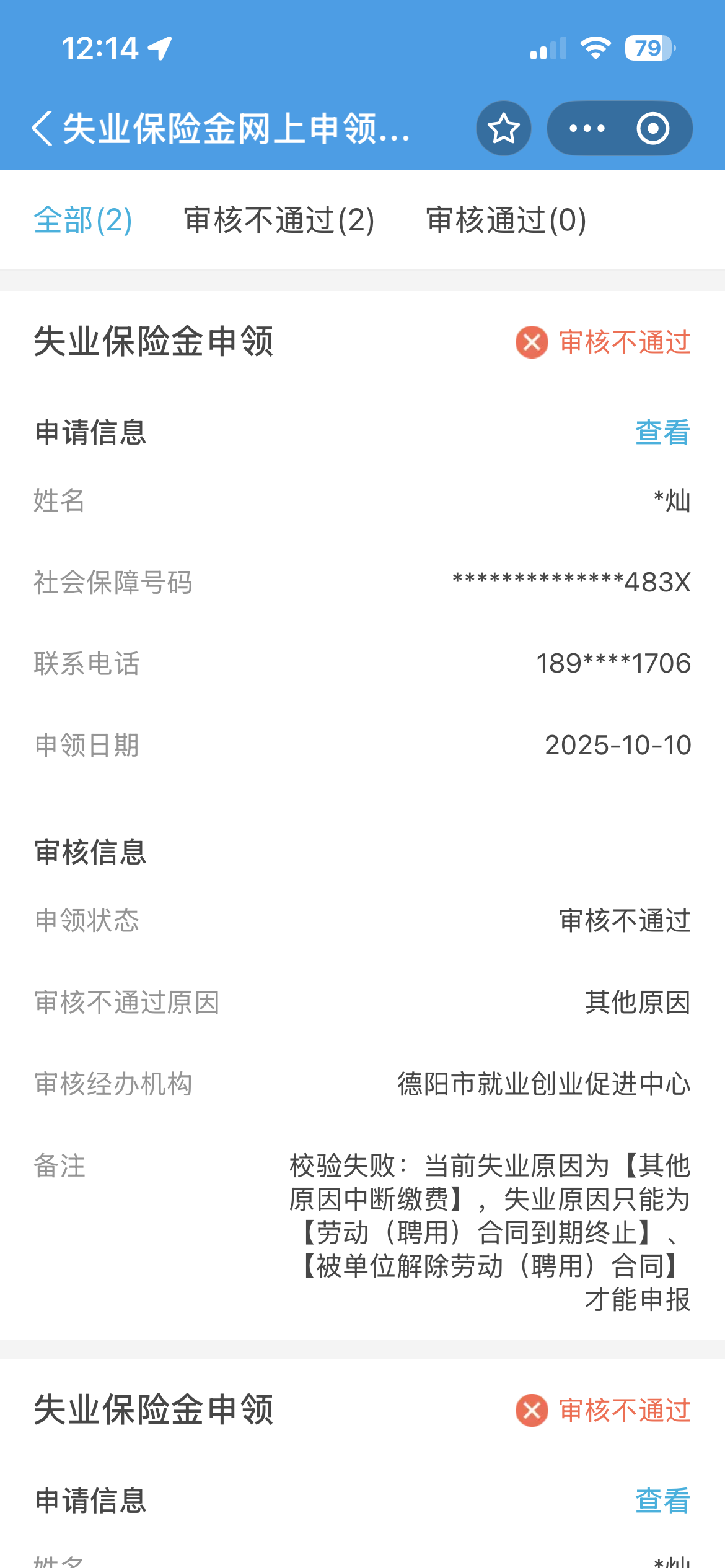Open the mini program more options menu
725x1568 pixels.
click(586, 128)
